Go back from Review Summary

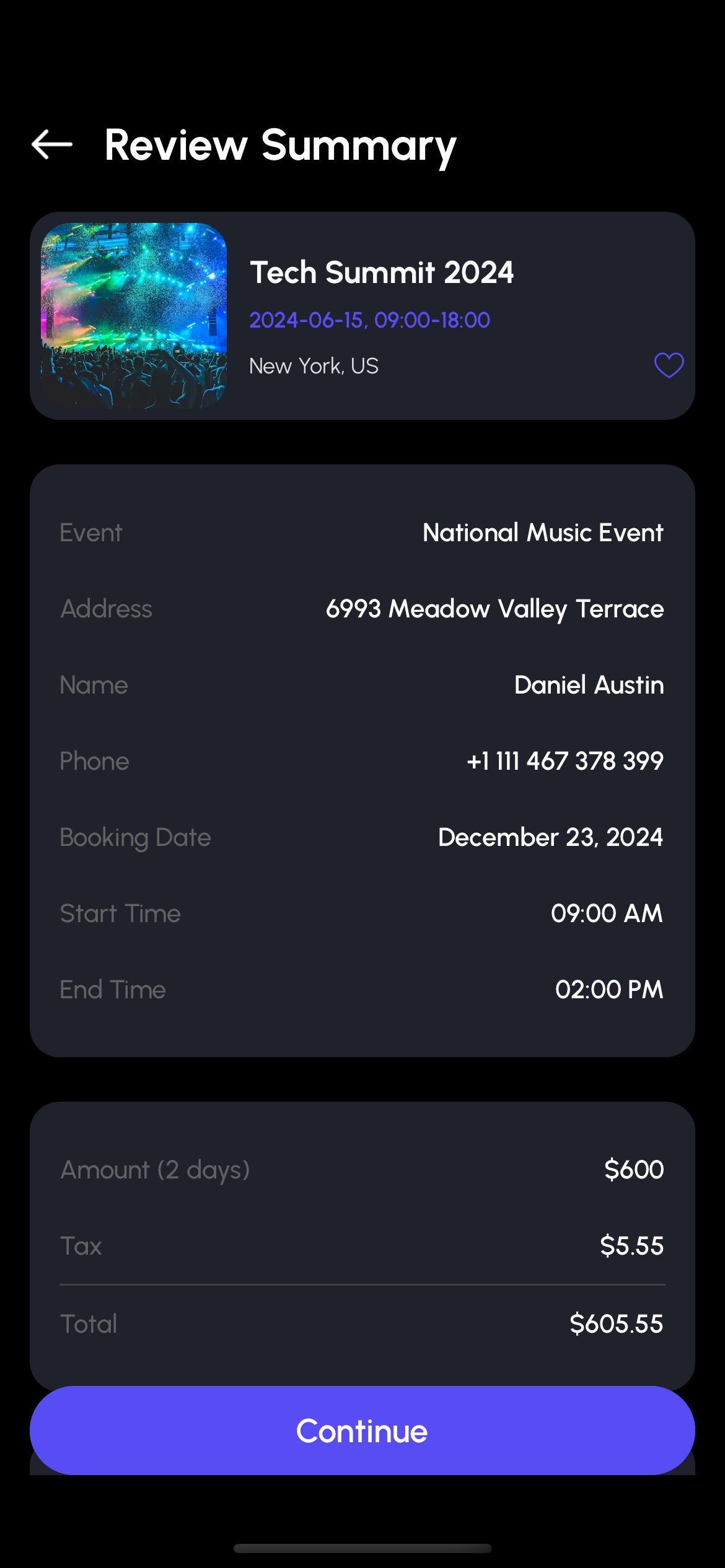tap(52, 145)
